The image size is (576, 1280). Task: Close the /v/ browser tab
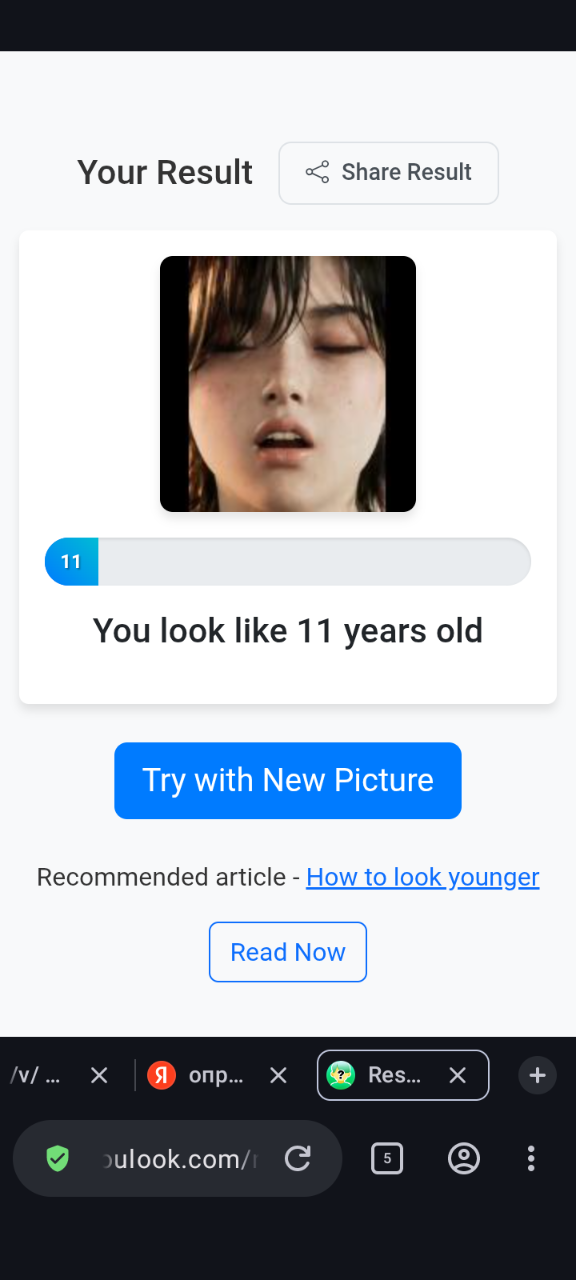tap(99, 1075)
